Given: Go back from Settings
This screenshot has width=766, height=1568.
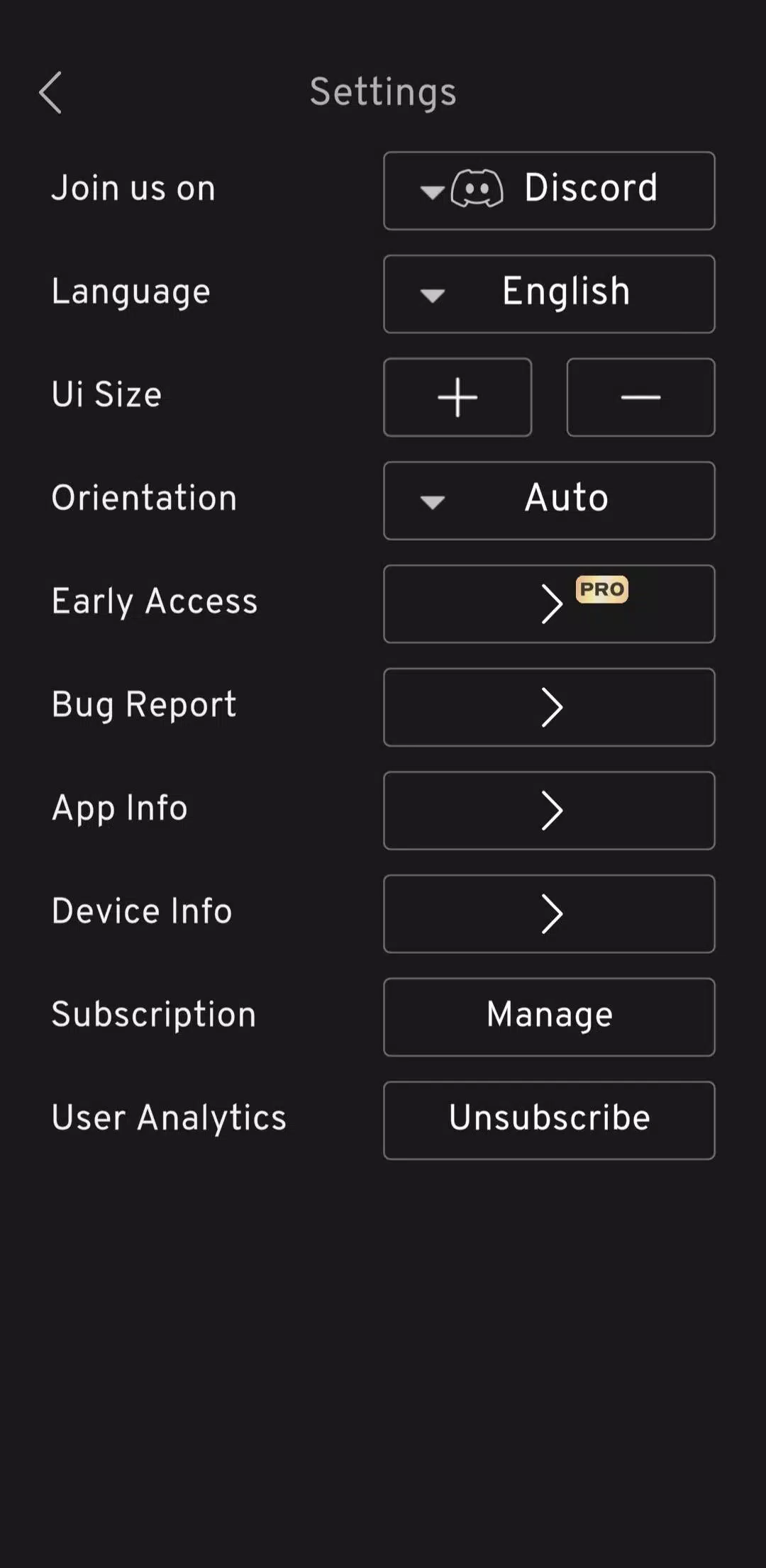Looking at the screenshot, I should point(50,92).
